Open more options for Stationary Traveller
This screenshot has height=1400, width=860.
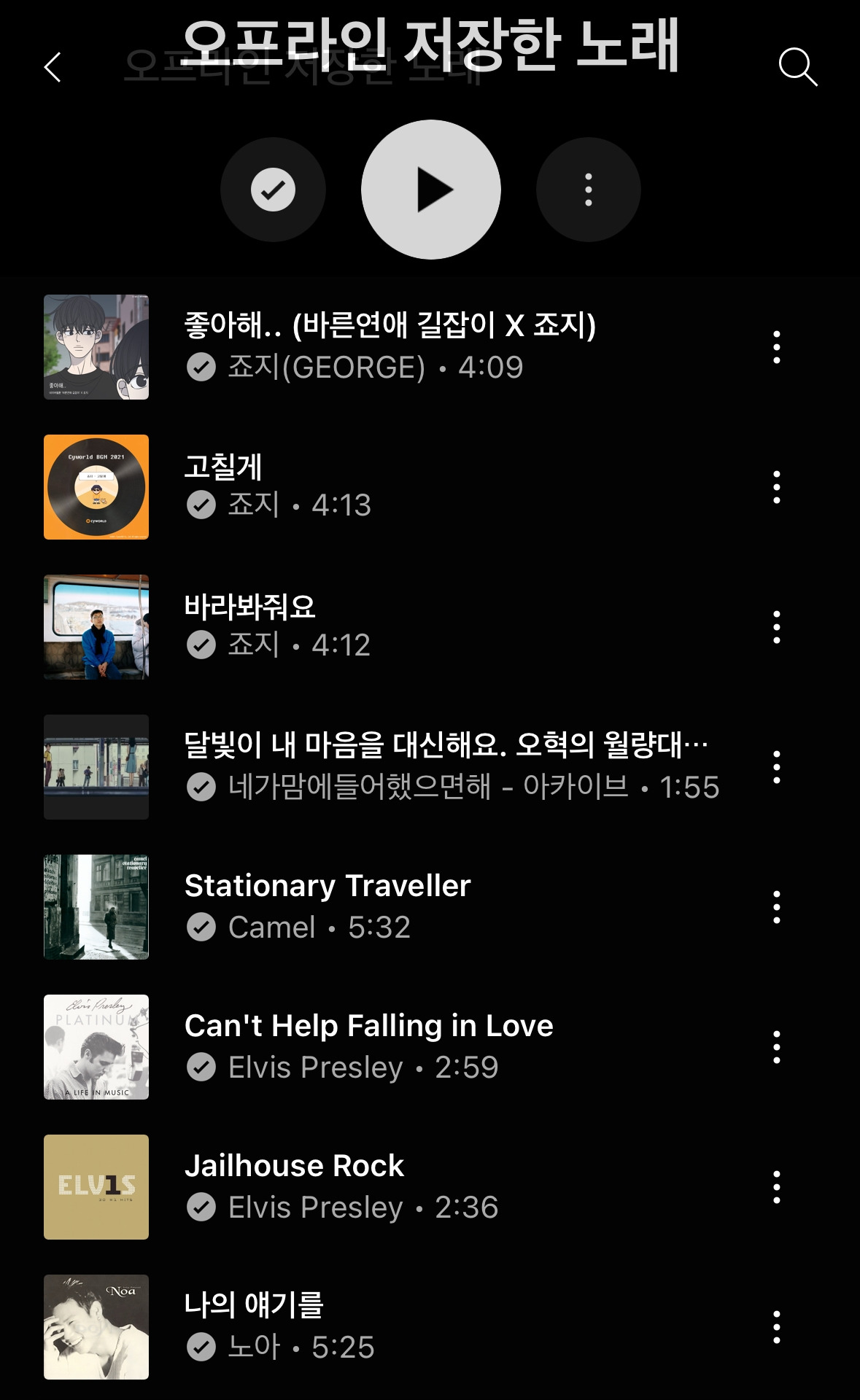pos(777,907)
